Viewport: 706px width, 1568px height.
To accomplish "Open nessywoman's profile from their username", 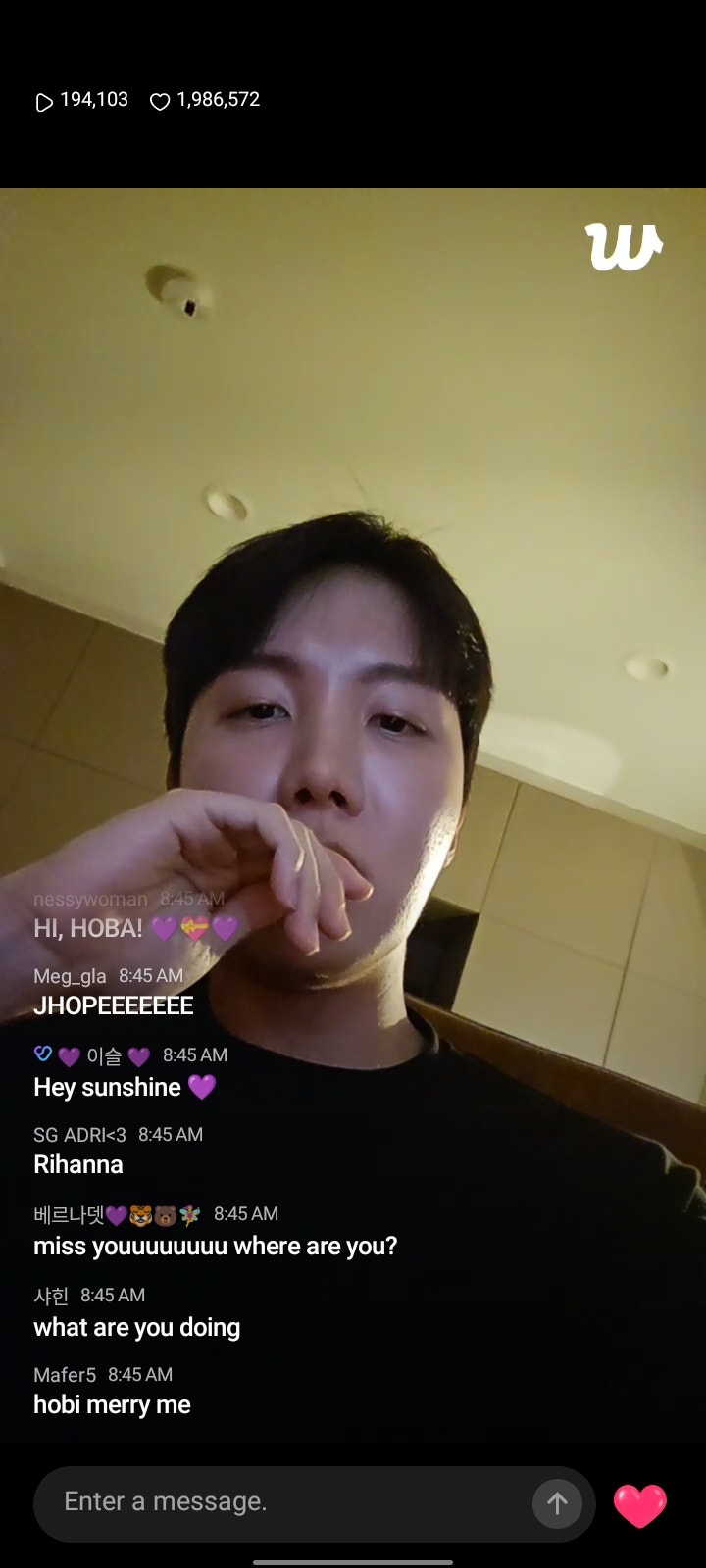I will (x=88, y=898).
